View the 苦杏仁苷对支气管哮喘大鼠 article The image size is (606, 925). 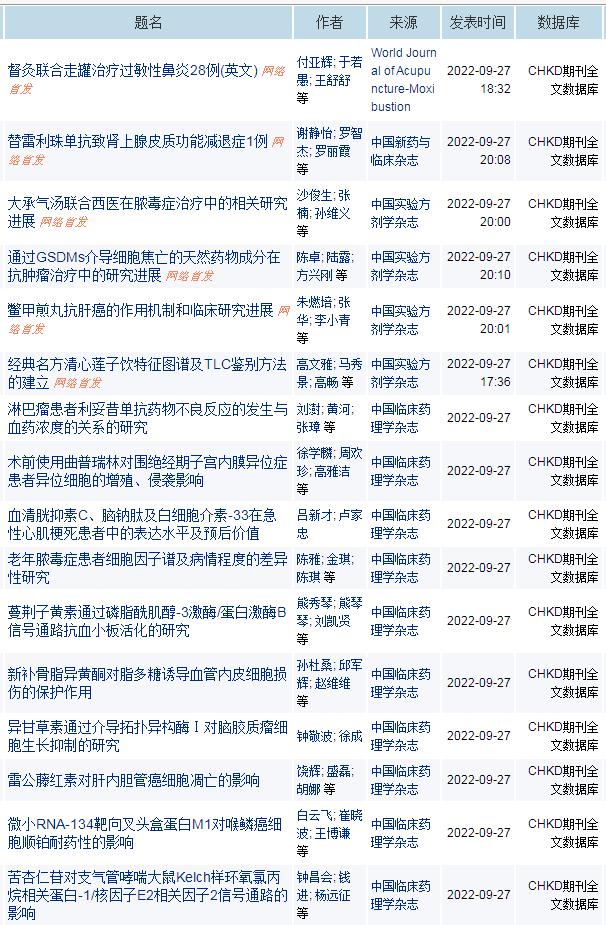pos(147,895)
